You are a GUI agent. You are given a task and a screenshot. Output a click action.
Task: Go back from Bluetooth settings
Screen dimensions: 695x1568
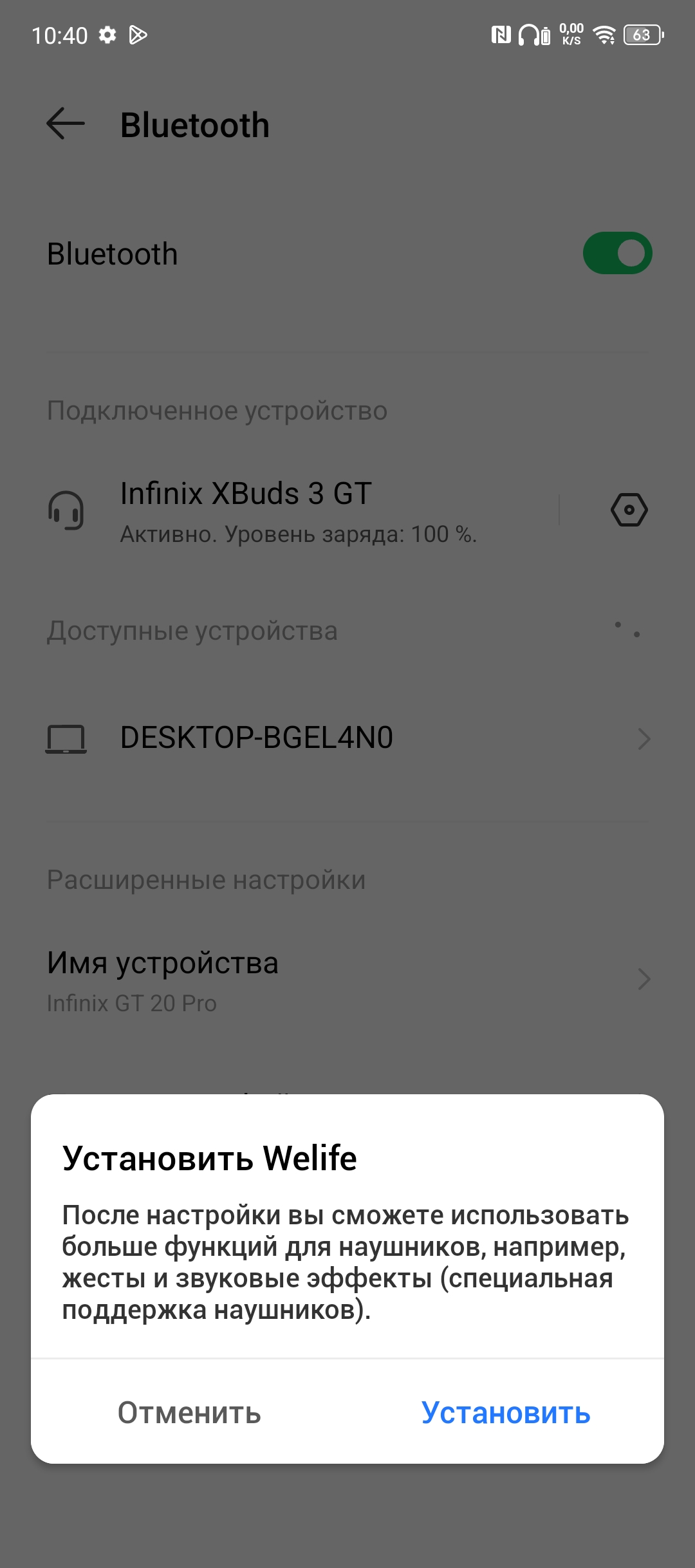66,124
